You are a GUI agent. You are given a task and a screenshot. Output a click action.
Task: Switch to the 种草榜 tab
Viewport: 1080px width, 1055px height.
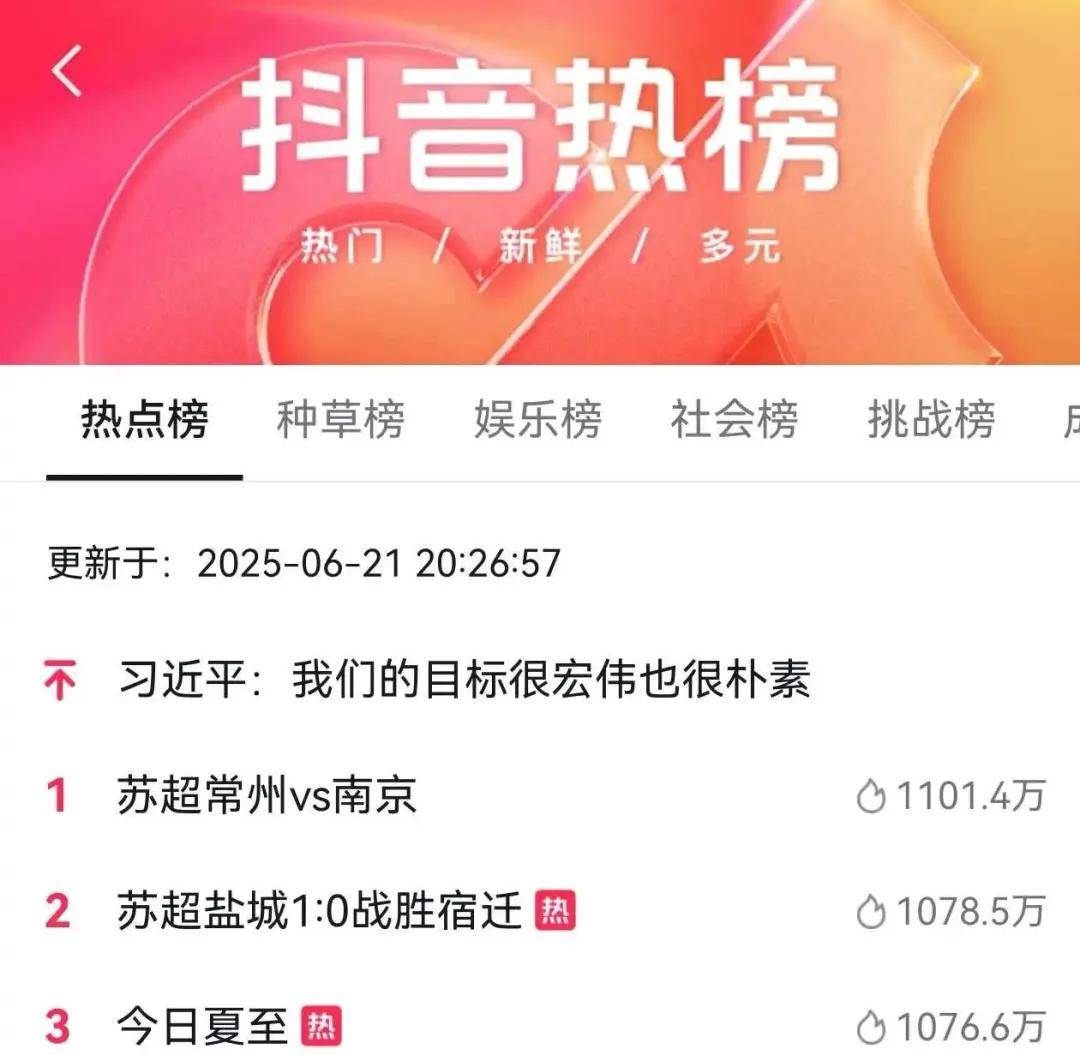(x=341, y=420)
